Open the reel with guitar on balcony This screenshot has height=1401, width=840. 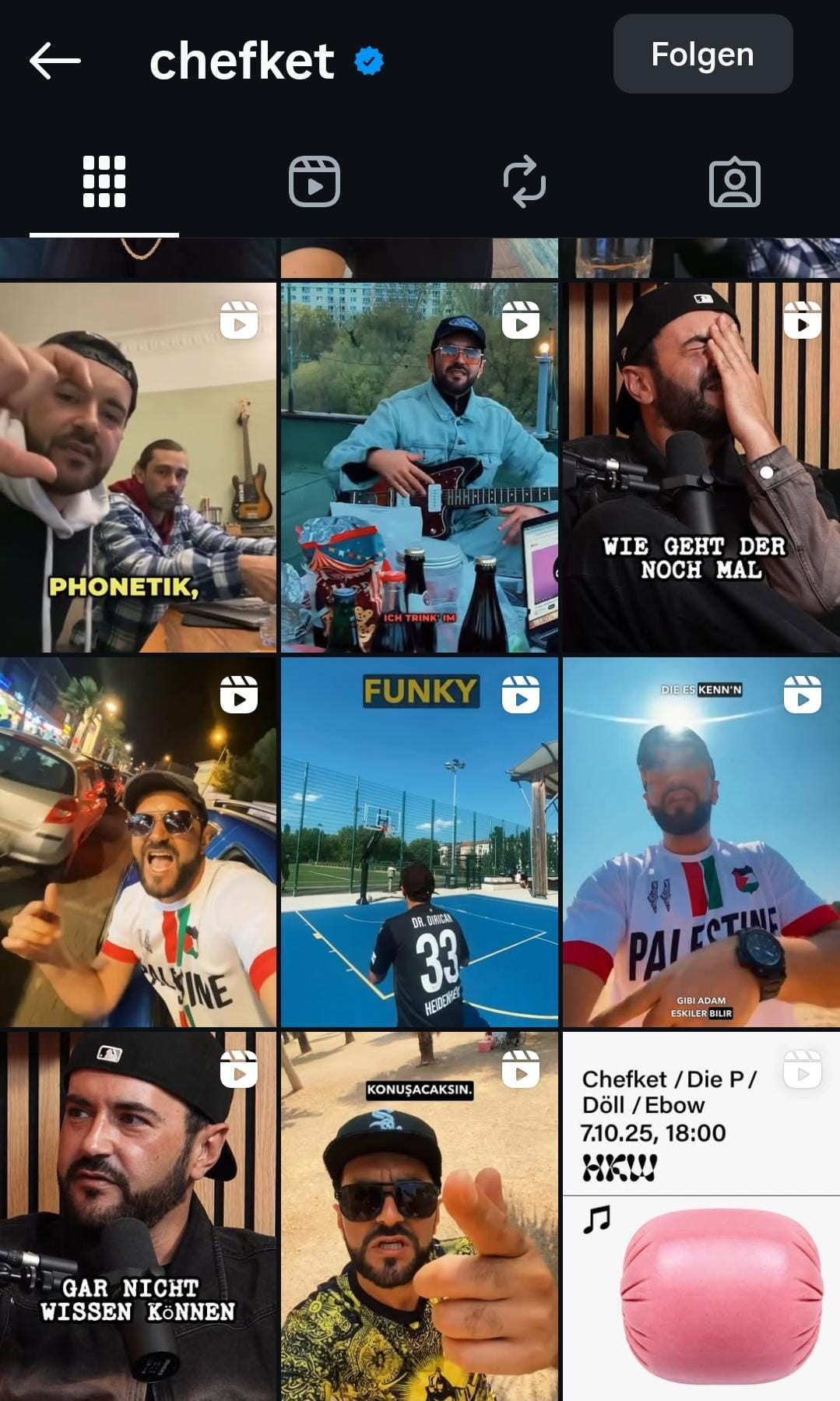pyautogui.click(x=419, y=467)
